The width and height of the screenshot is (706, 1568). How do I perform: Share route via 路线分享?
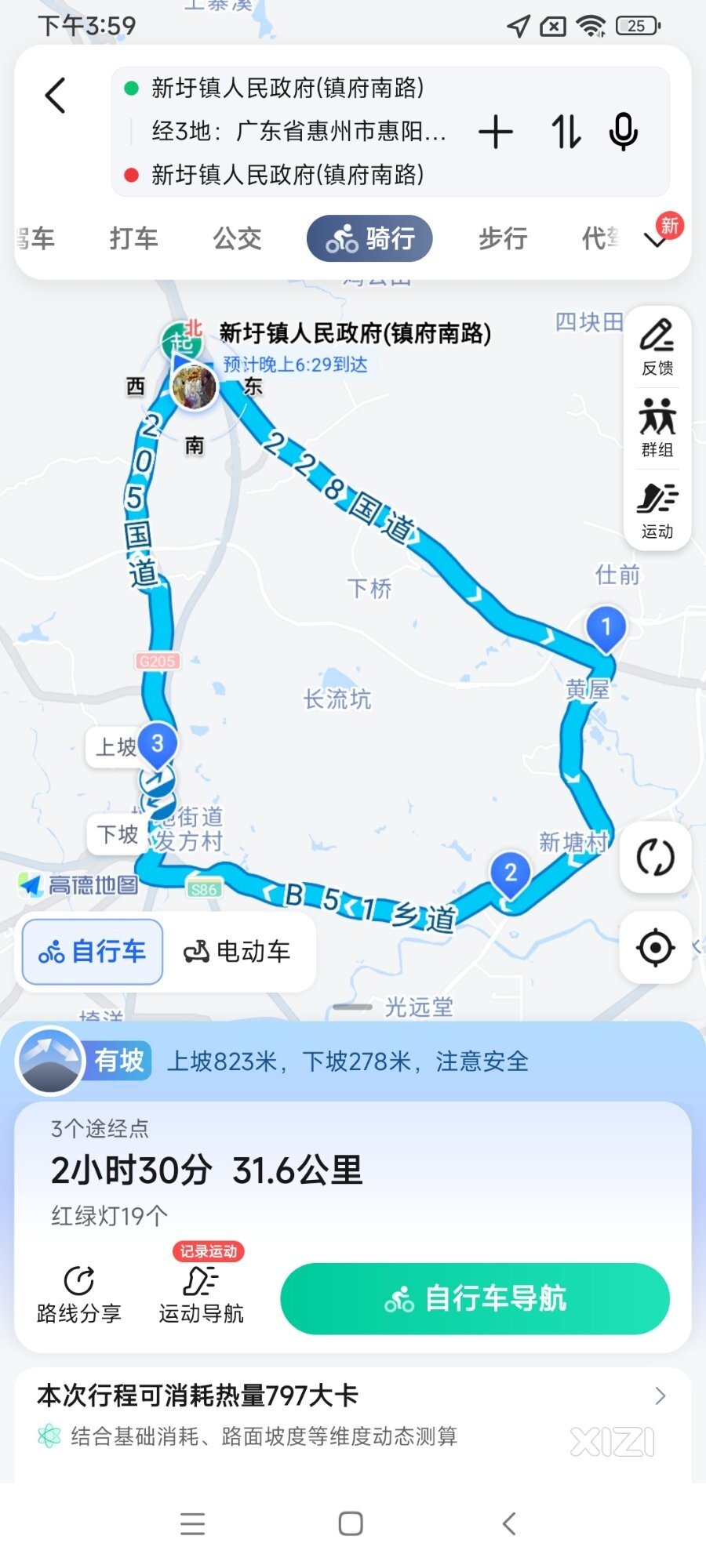[x=78, y=1294]
